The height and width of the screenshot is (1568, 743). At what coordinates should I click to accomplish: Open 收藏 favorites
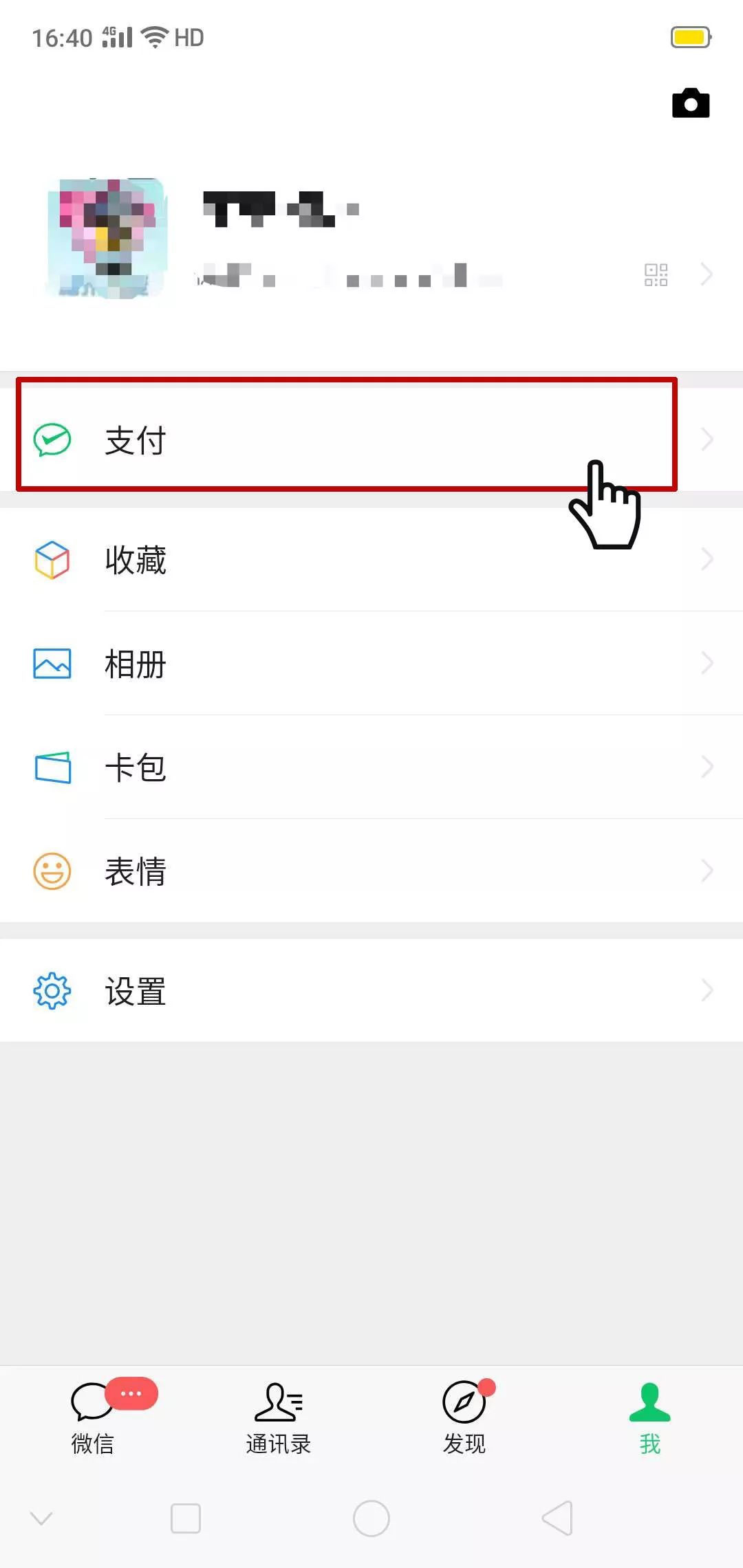pyautogui.click(x=371, y=559)
